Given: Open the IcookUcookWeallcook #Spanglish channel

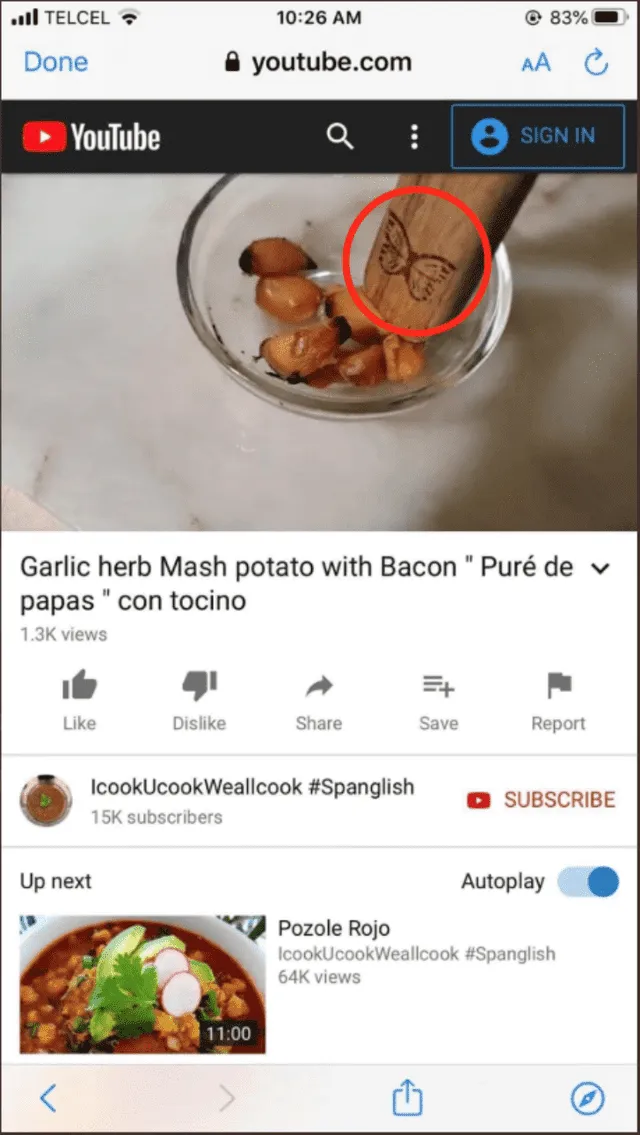Looking at the screenshot, I should click(250, 800).
